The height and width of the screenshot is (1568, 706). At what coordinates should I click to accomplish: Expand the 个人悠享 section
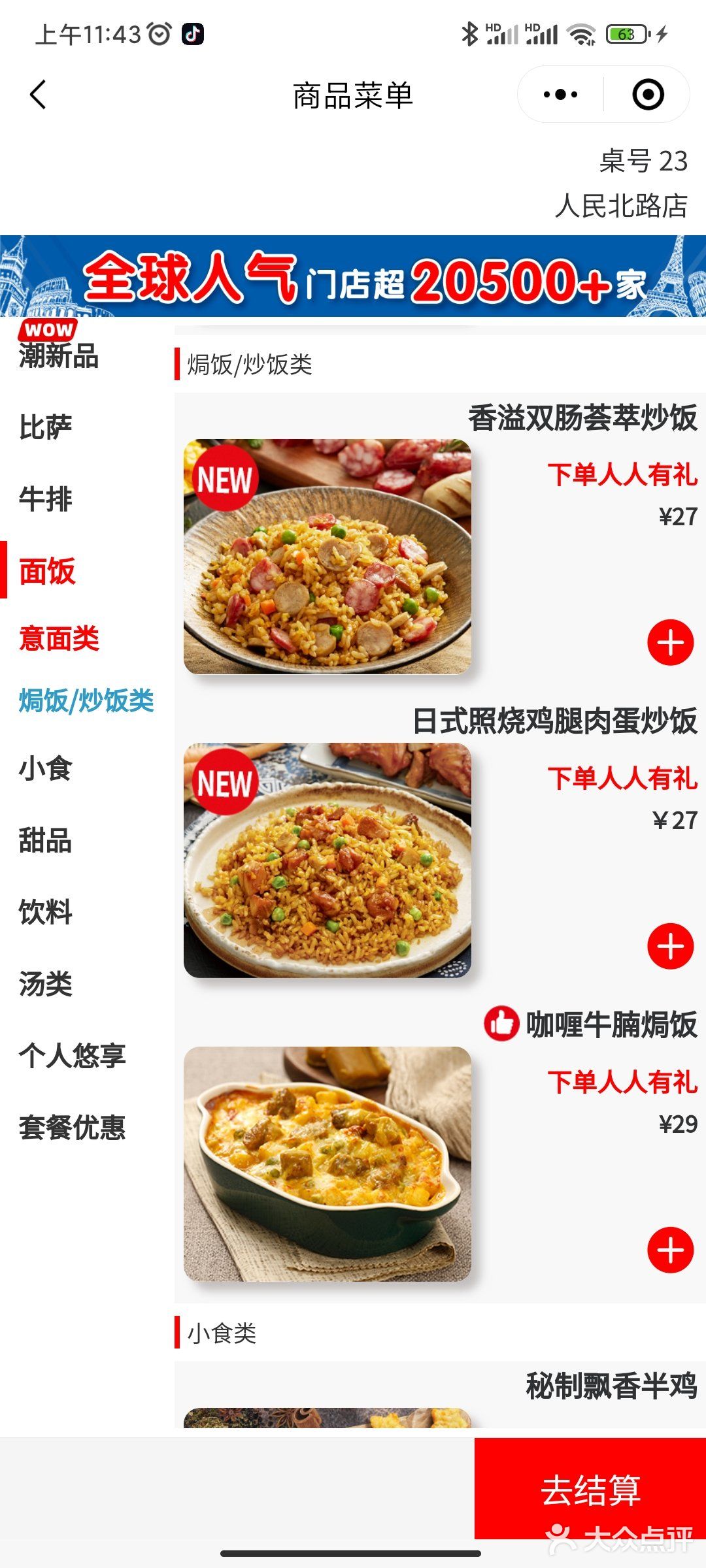72,1053
